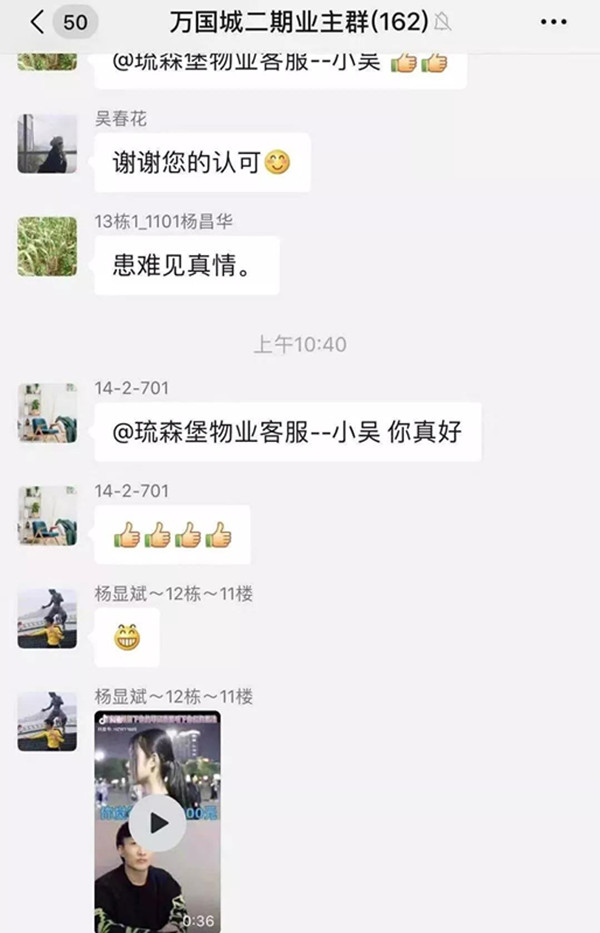The height and width of the screenshot is (933, 600).
Task: Open 吴春花's profile avatar
Action: click(x=47, y=144)
